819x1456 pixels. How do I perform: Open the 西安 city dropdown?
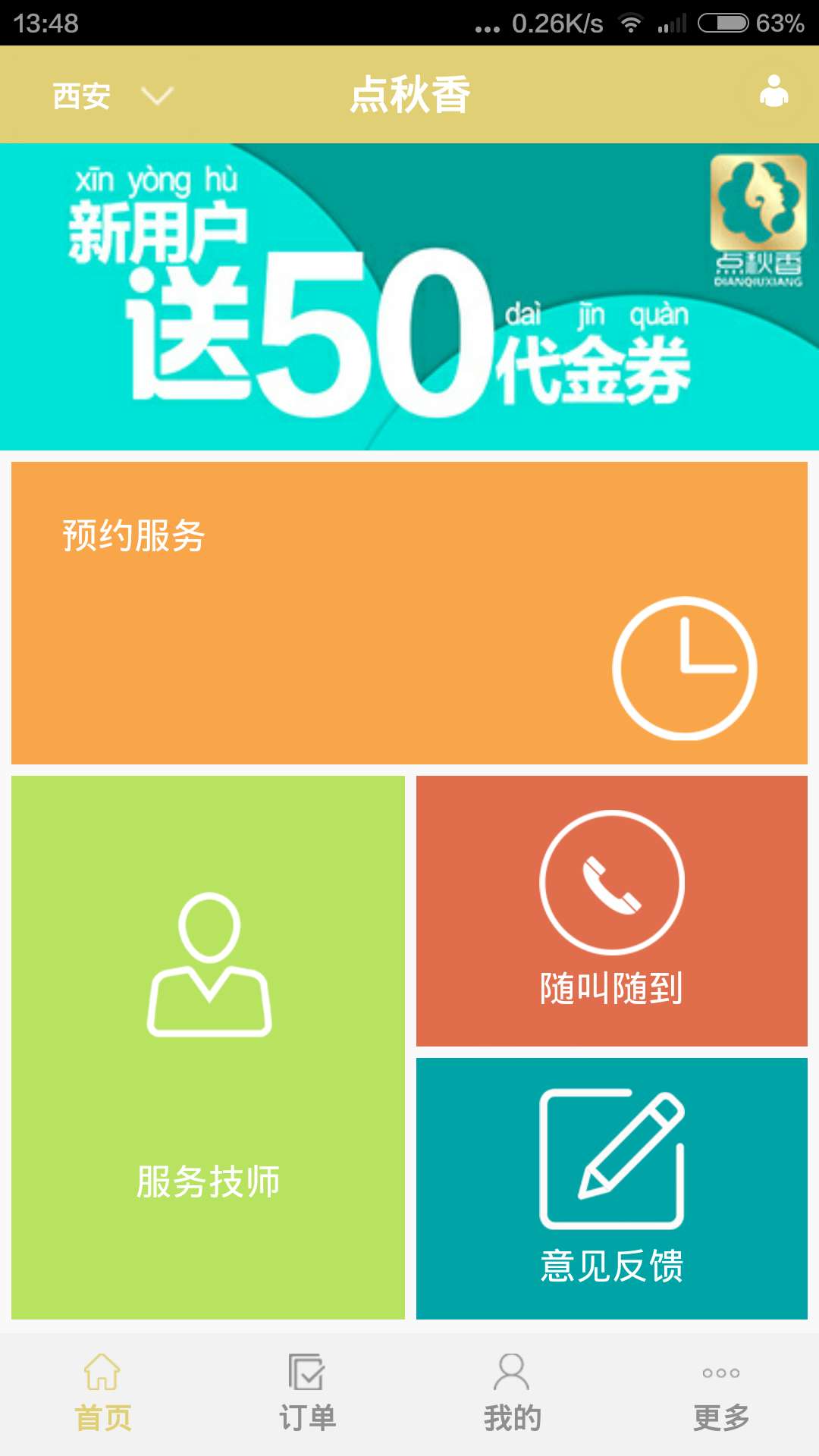[x=112, y=96]
